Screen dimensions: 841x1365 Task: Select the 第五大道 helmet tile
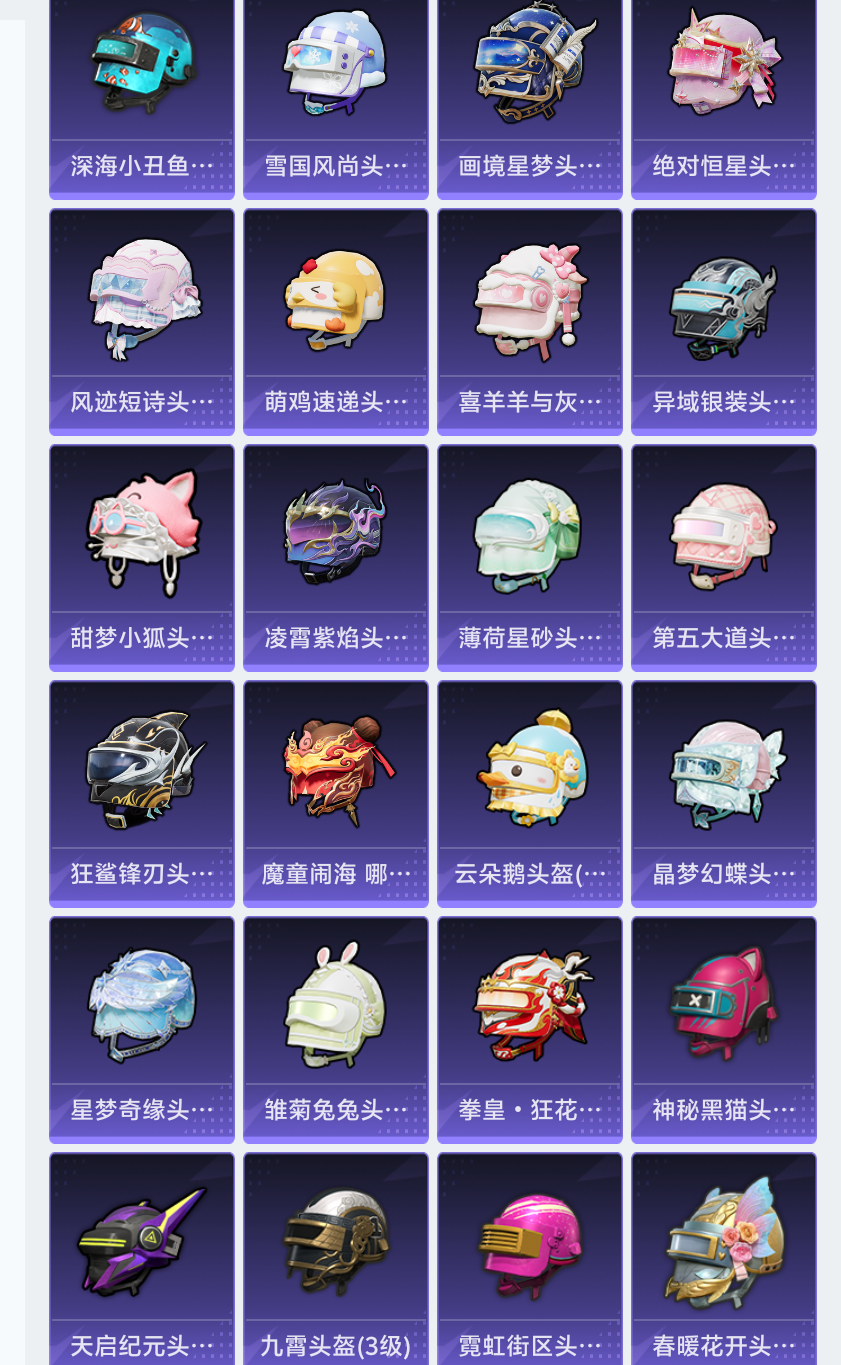pos(724,558)
